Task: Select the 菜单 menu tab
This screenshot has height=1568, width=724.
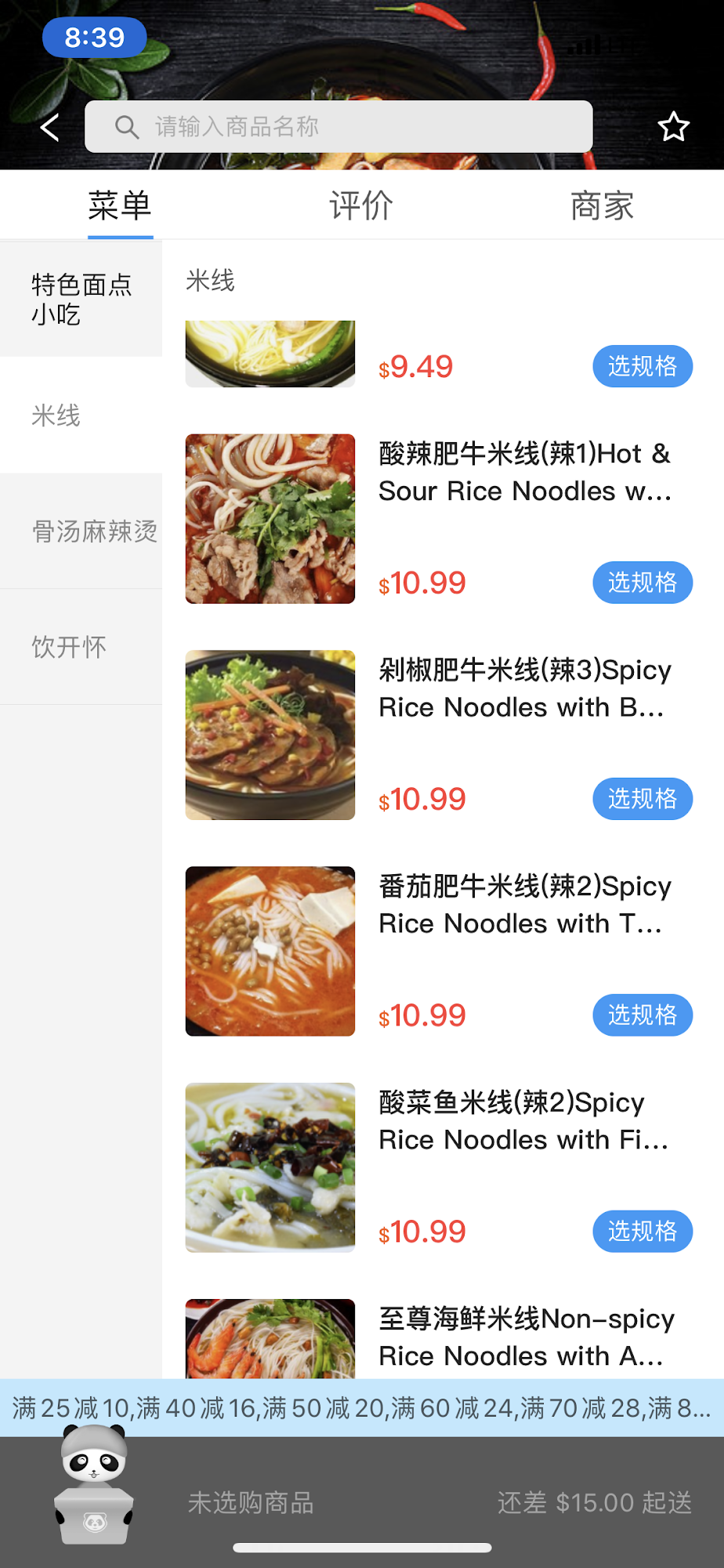Action: [x=120, y=206]
